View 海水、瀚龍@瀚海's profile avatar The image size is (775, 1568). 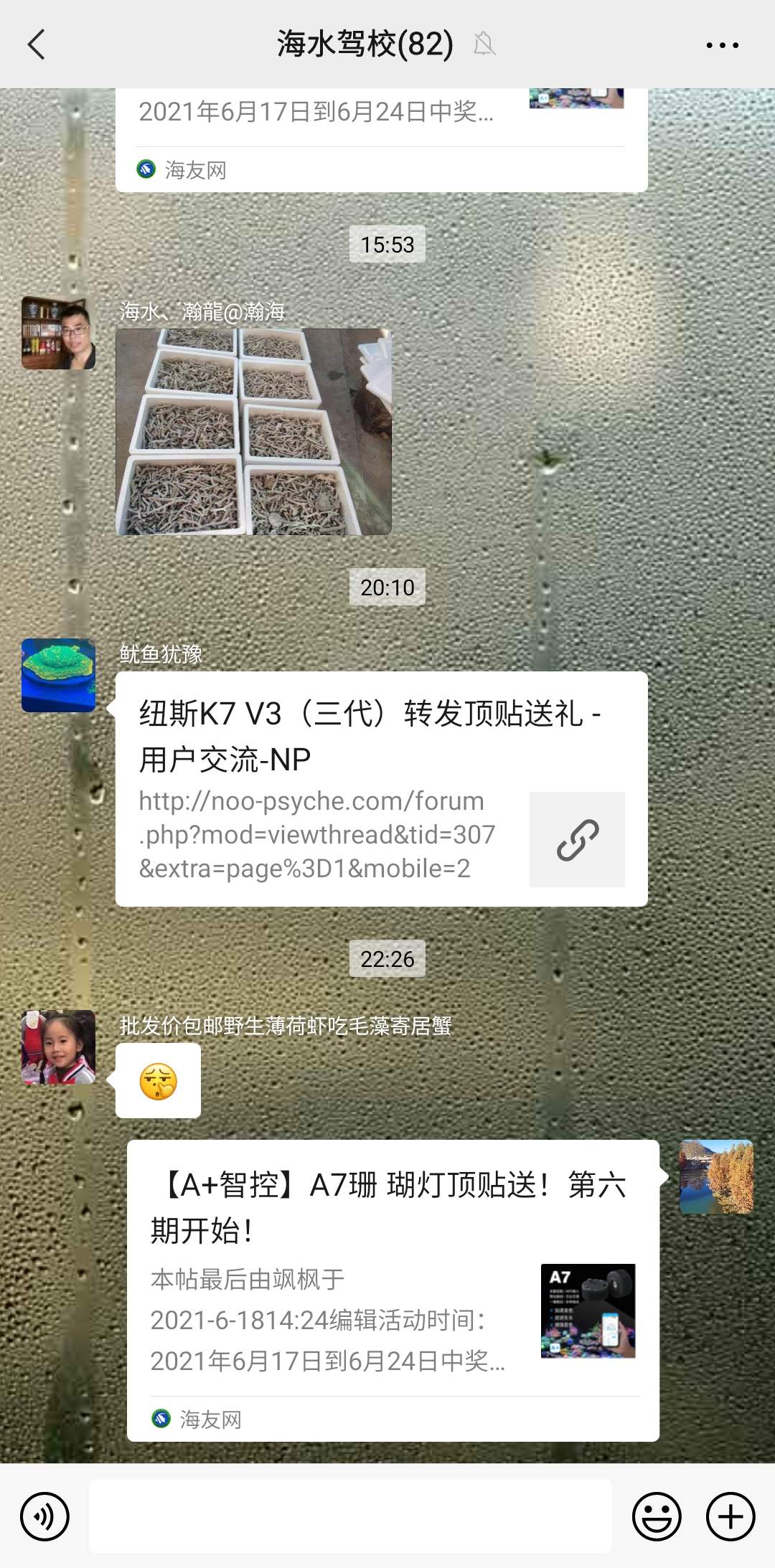pos(58,333)
